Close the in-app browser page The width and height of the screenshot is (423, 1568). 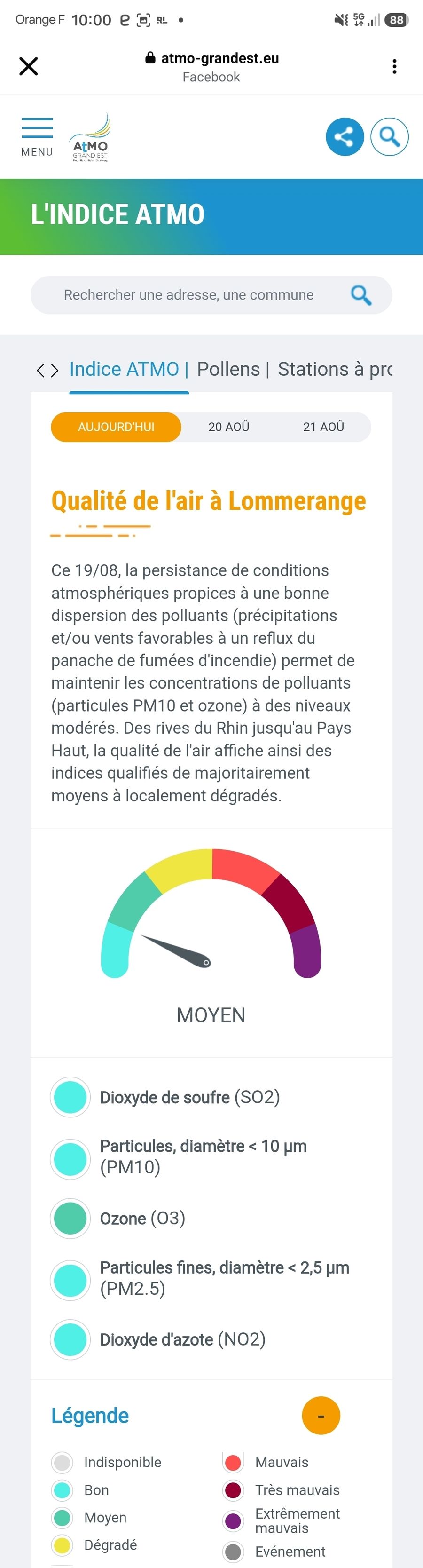tap(29, 66)
